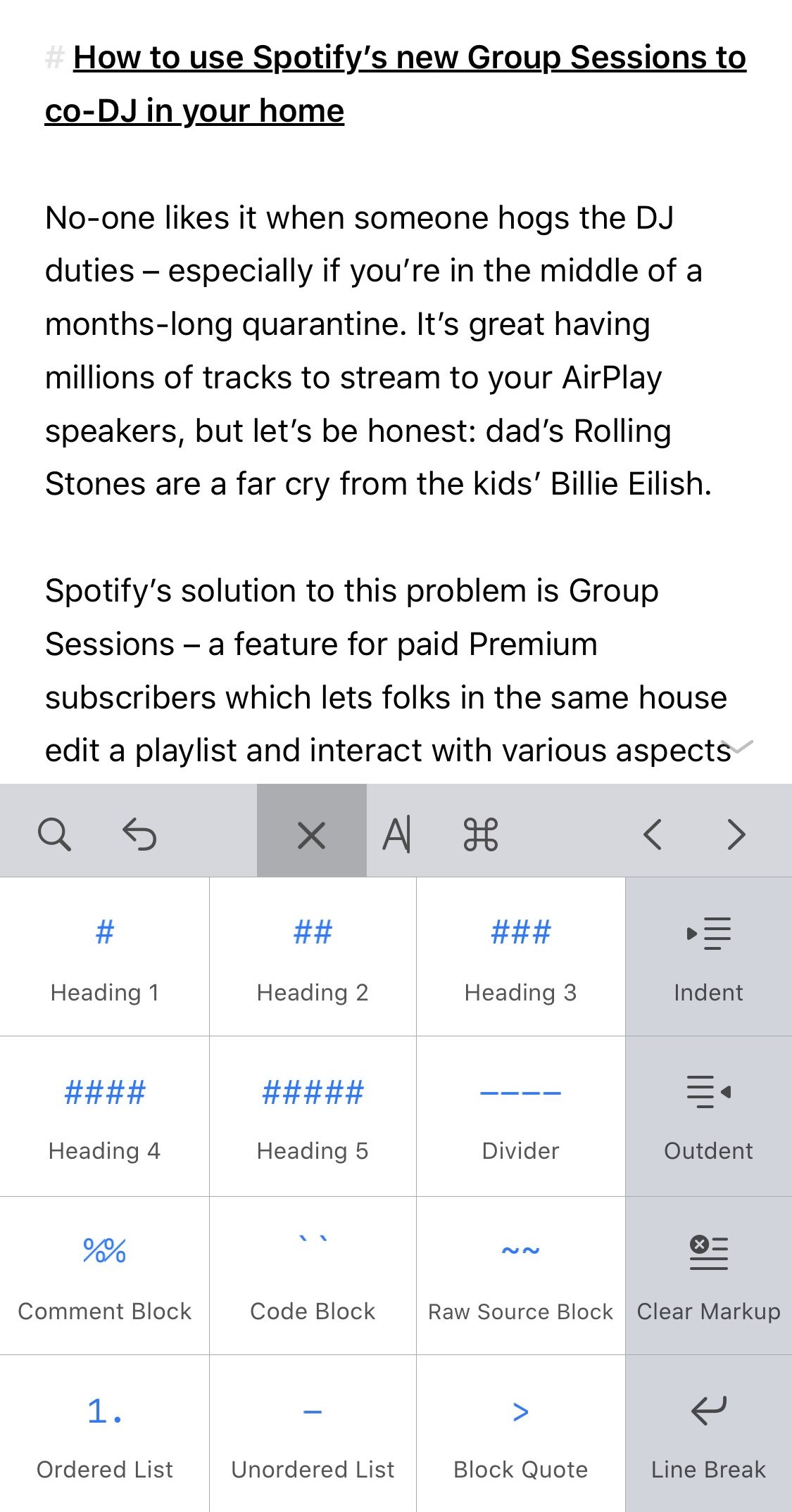Open the command key panel

(x=481, y=834)
